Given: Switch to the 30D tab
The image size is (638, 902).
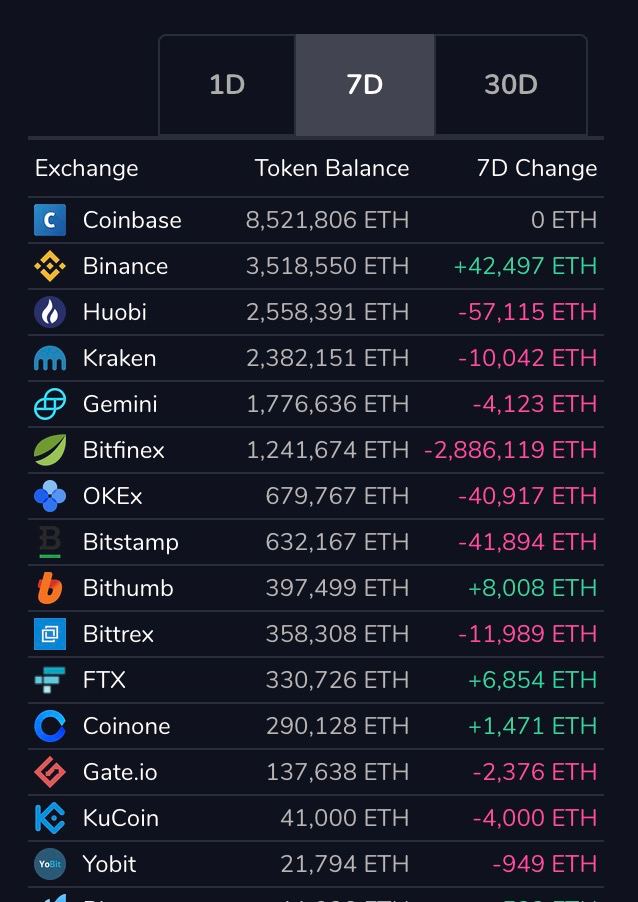Looking at the screenshot, I should 510,85.
